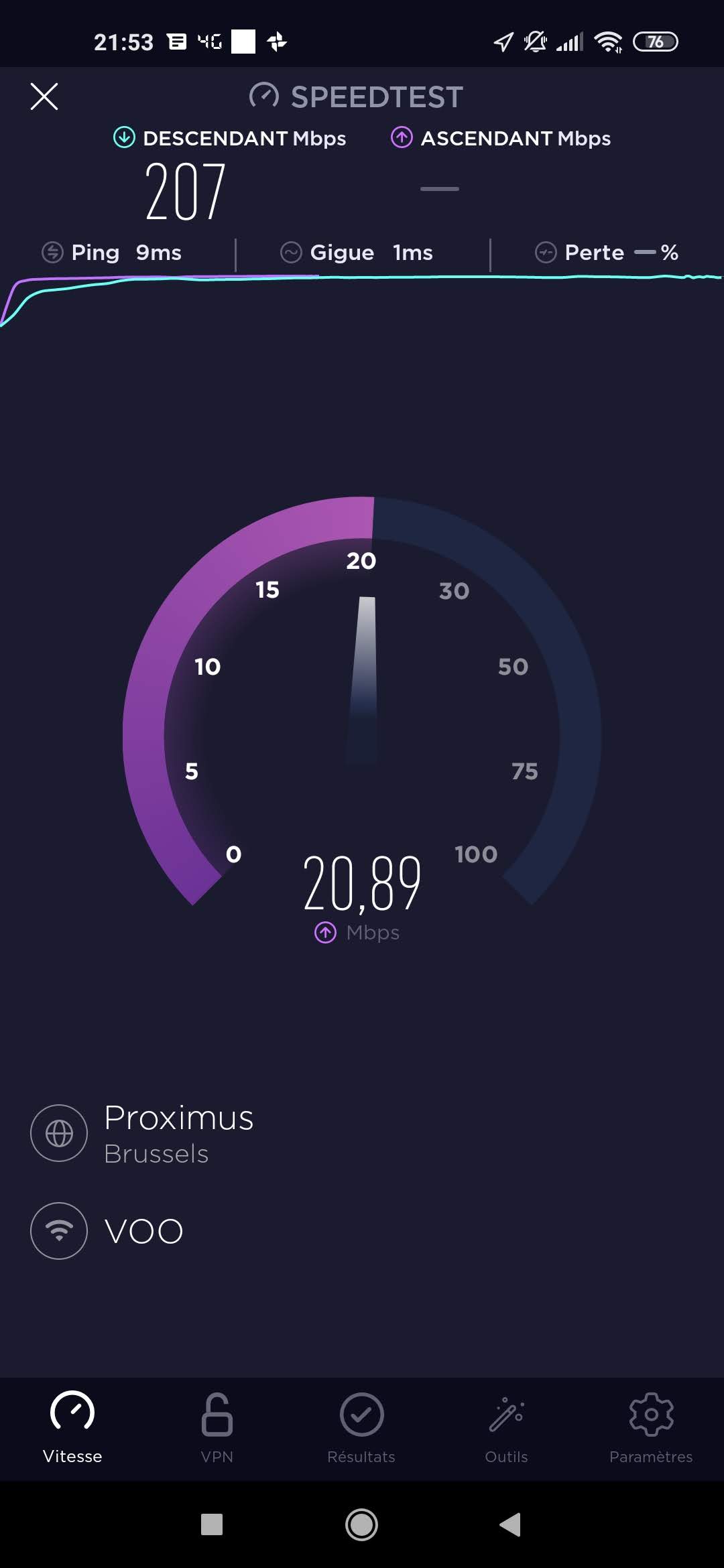
Task: Open the VPN tab
Action: tap(217, 1427)
